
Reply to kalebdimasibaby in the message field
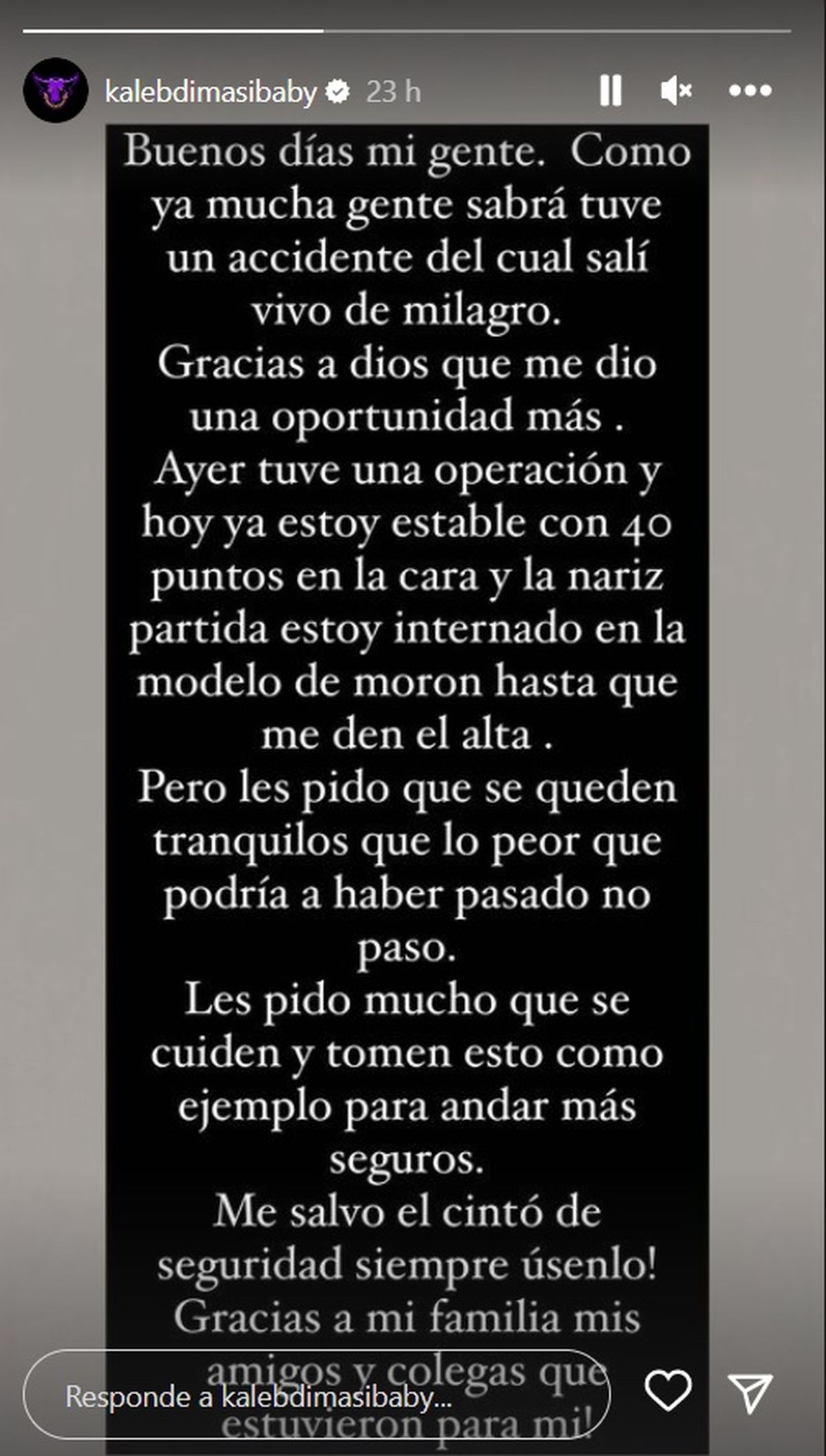coord(317,1396)
